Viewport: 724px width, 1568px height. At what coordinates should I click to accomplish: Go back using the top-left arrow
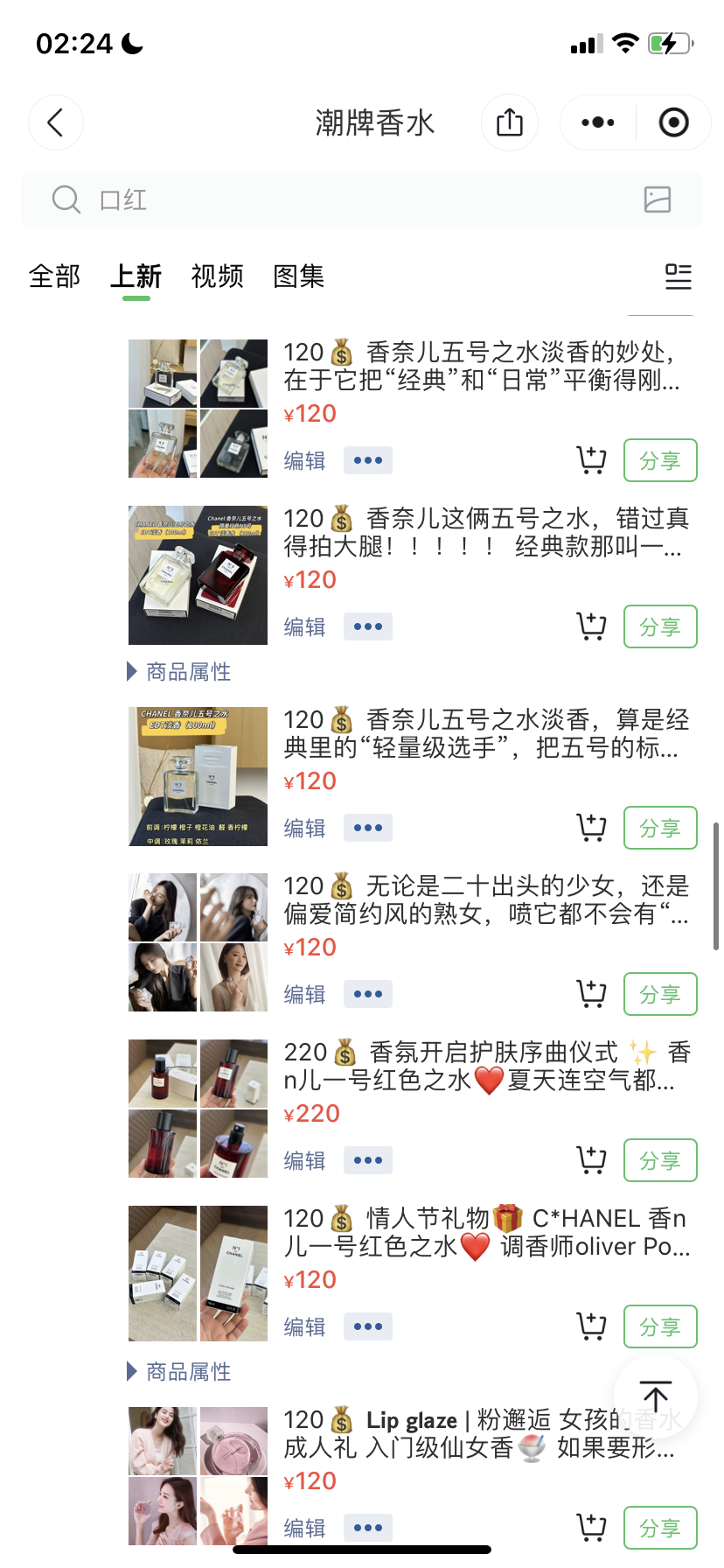point(56,122)
